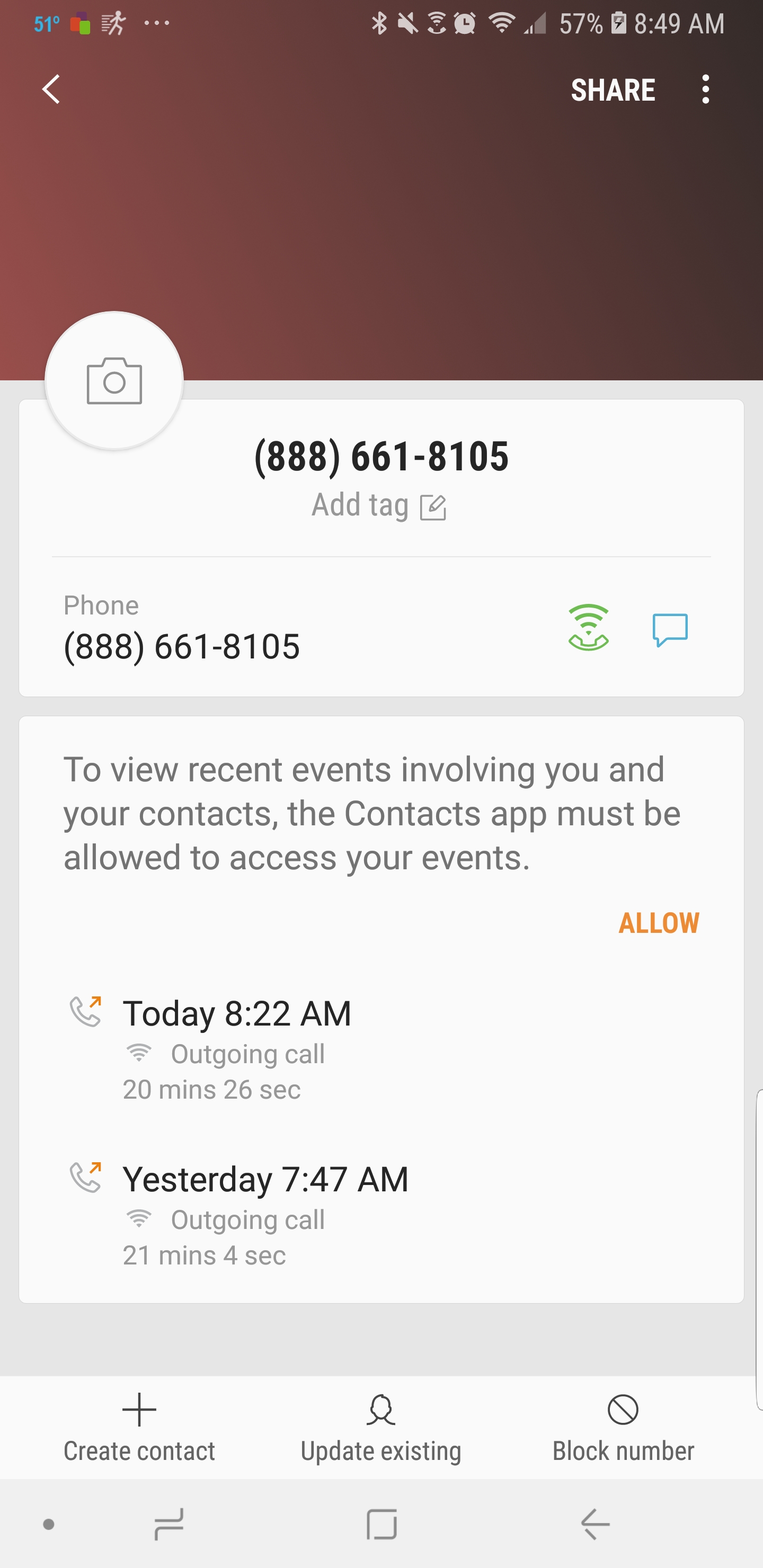Tap Create contact
Screen dimensions: 763x1568
click(x=139, y=1428)
